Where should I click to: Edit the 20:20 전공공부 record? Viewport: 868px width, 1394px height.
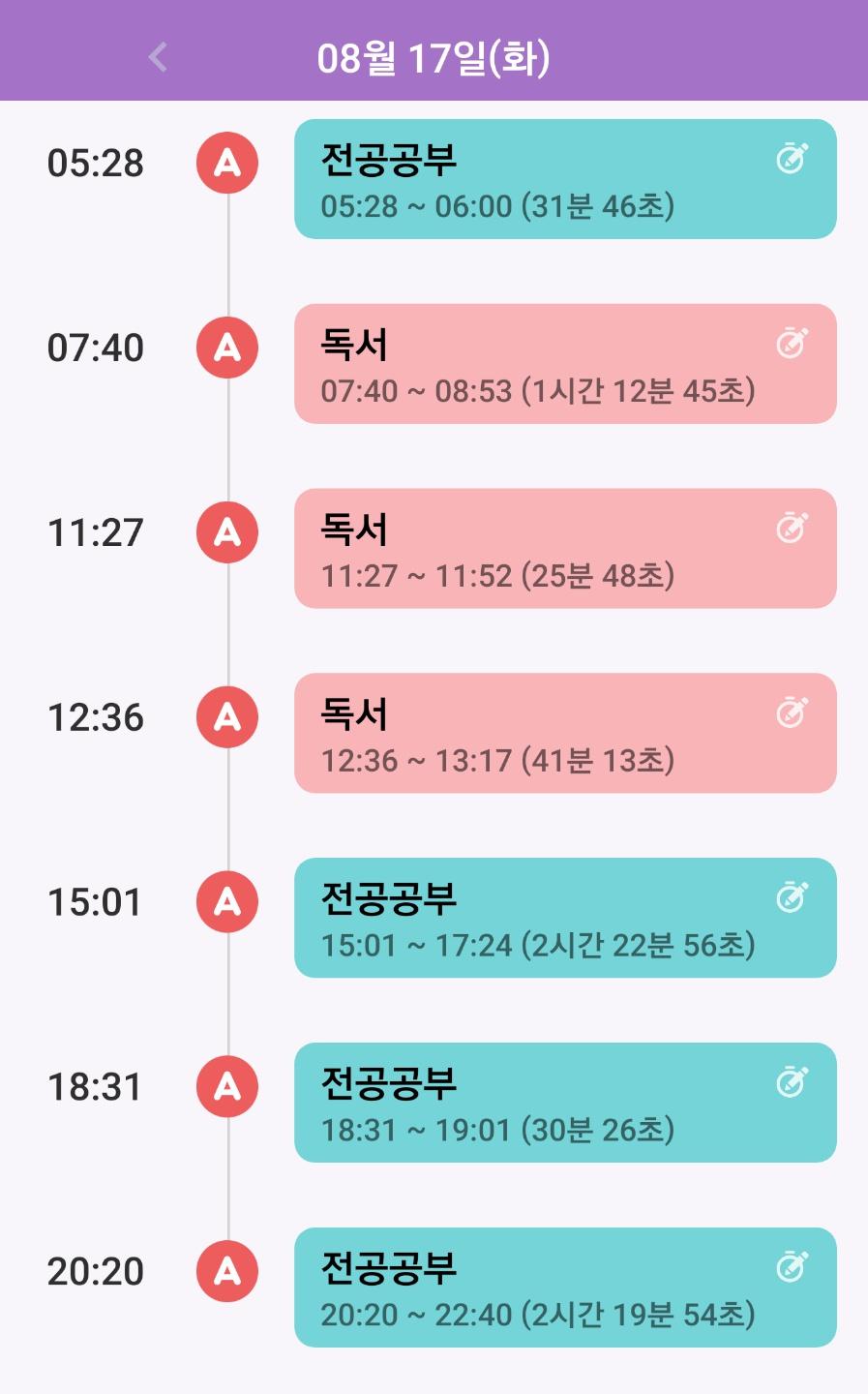[792, 1267]
